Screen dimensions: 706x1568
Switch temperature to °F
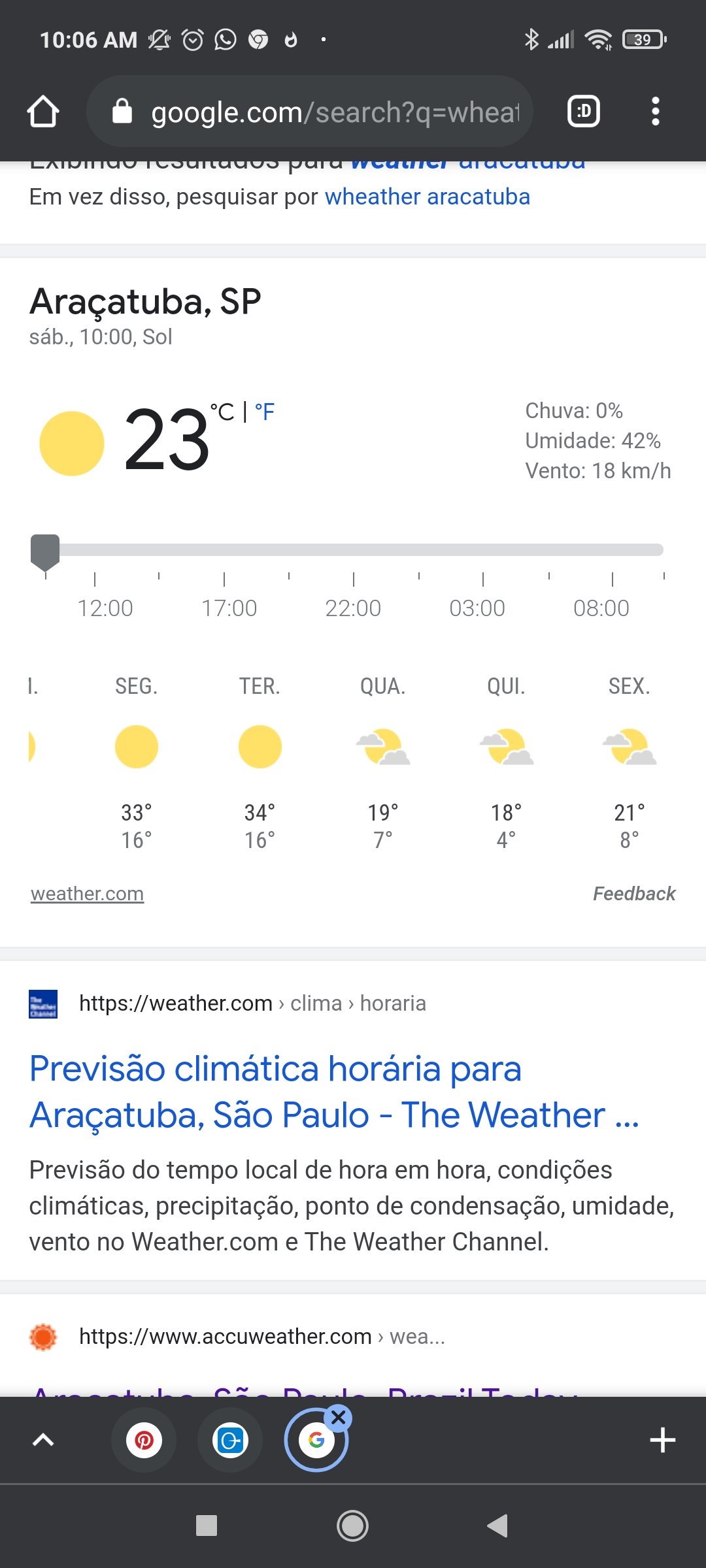point(265,412)
